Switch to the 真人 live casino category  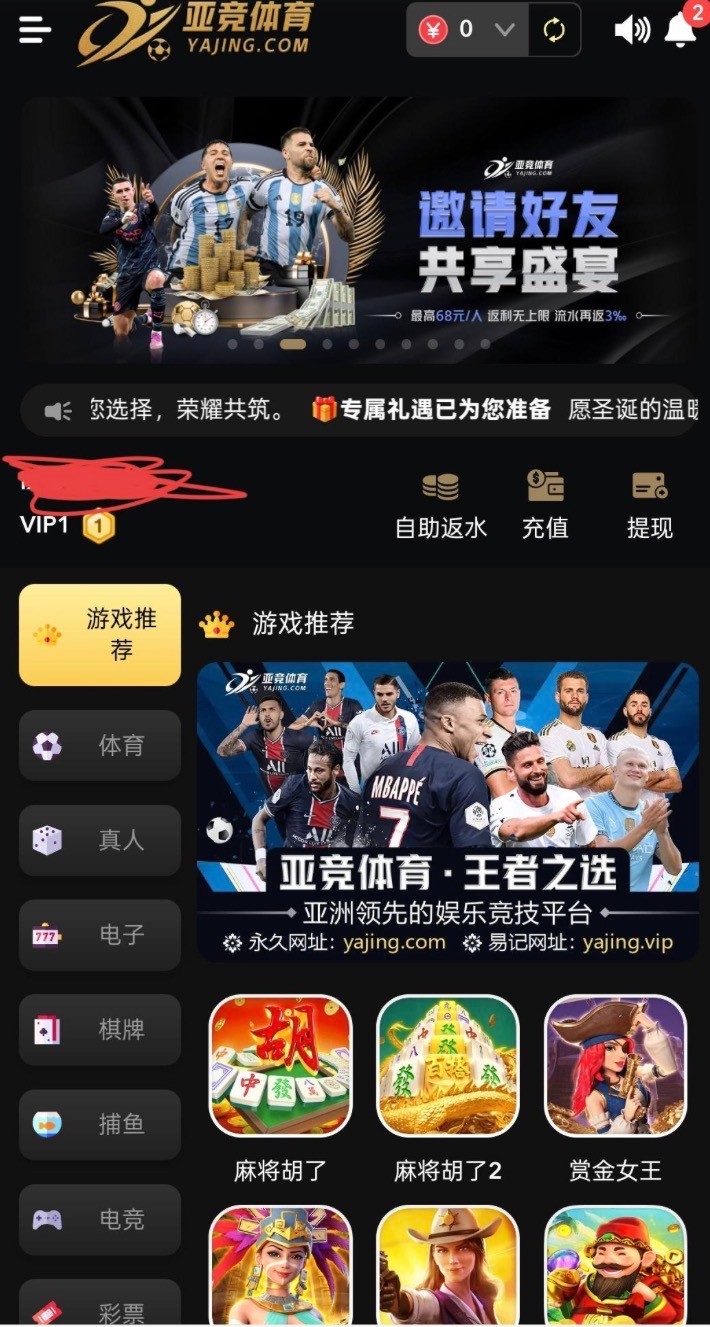pyautogui.click(x=100, y=840)
